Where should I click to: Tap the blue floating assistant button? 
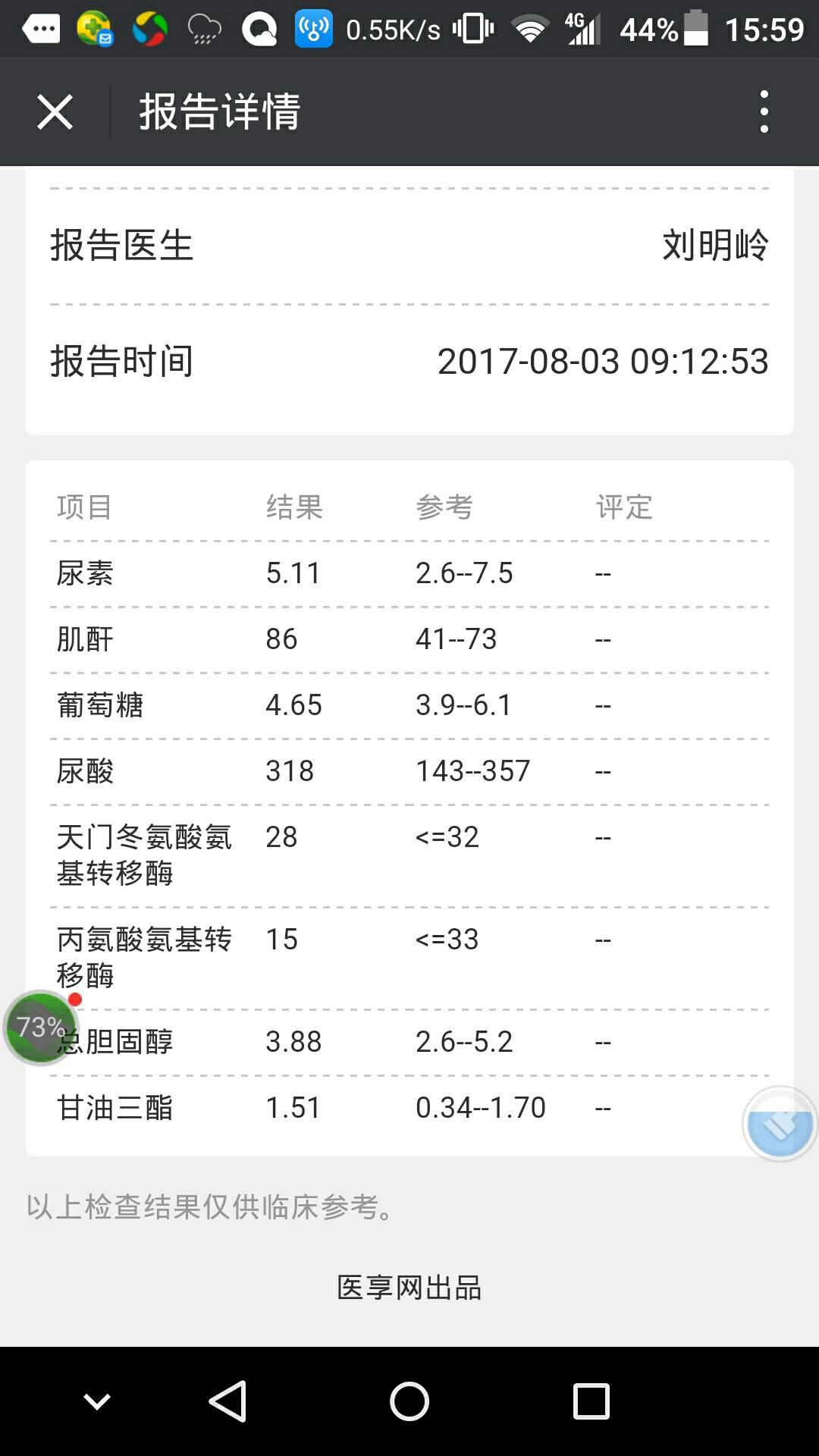[780, 1125]
